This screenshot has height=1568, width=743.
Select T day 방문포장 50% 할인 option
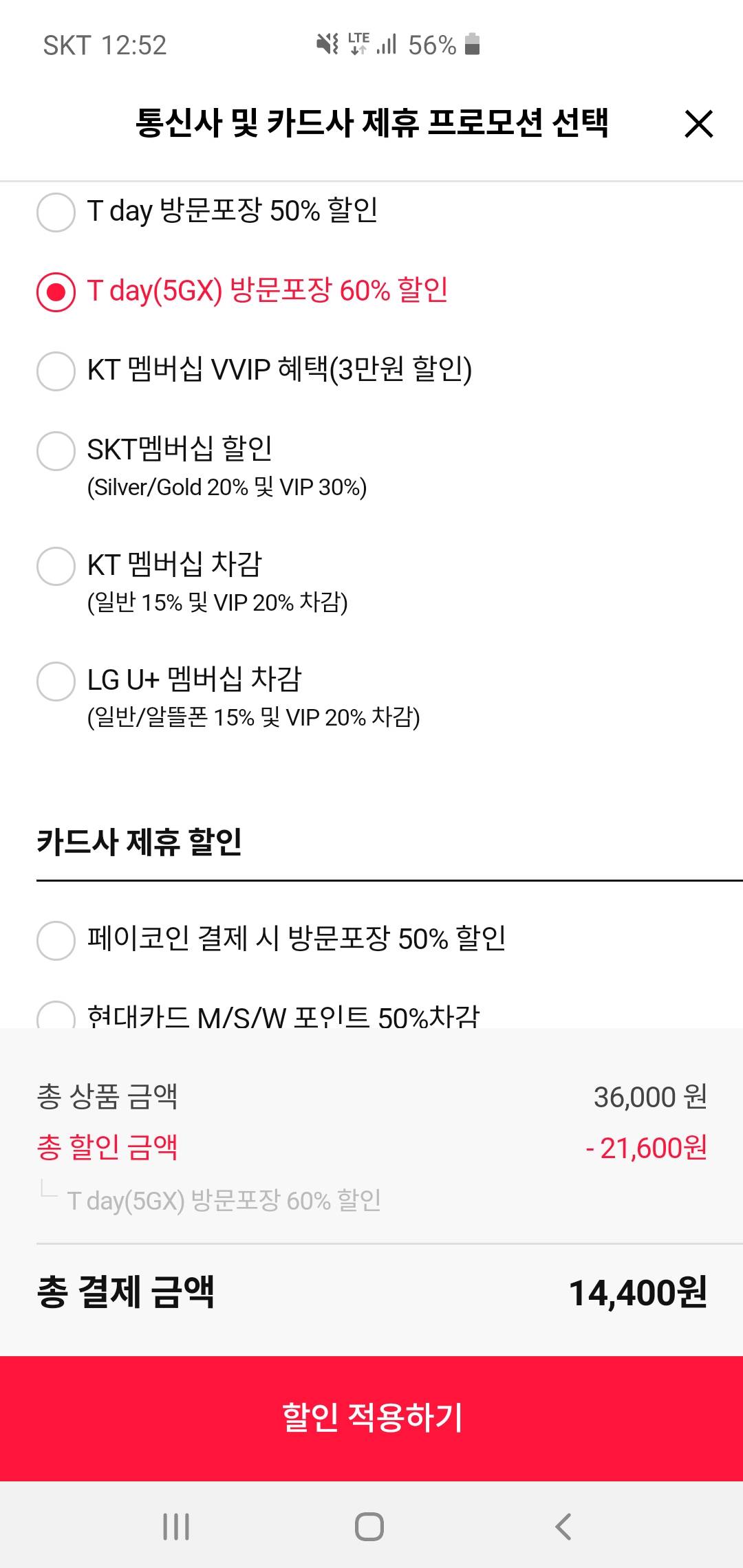click(56, 212)
